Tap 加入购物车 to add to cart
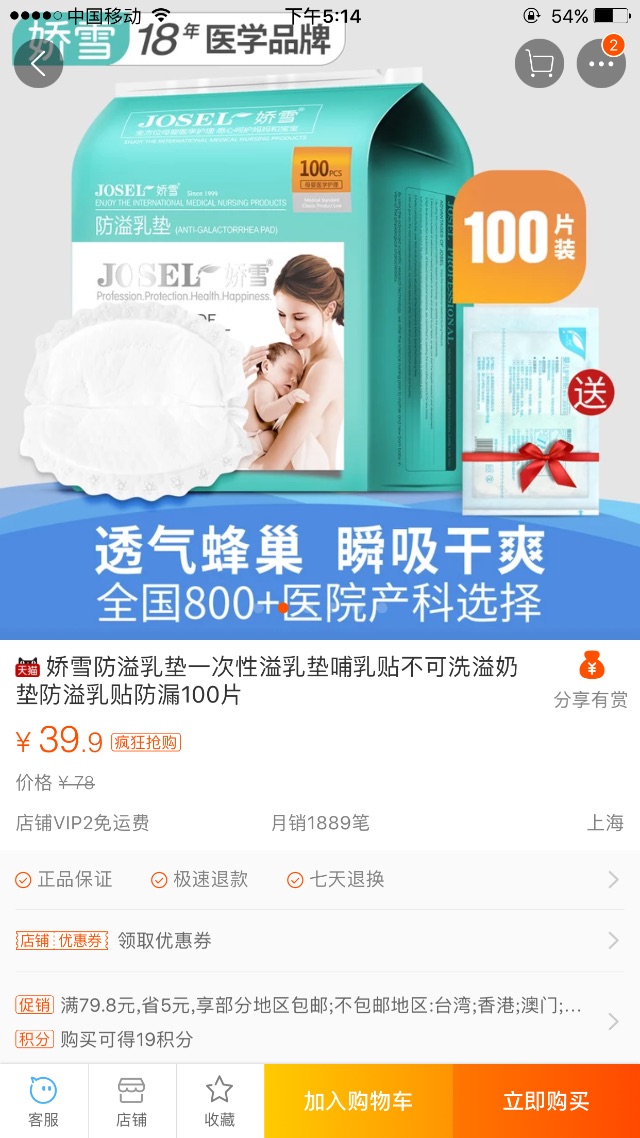640x1138 pixels. [358, 1101]
